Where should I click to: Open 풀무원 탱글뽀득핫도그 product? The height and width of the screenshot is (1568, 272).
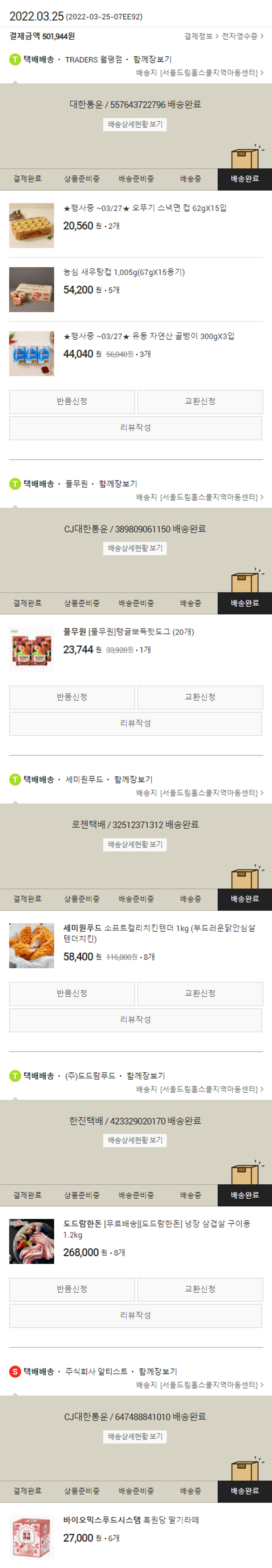tap(128, 632)
